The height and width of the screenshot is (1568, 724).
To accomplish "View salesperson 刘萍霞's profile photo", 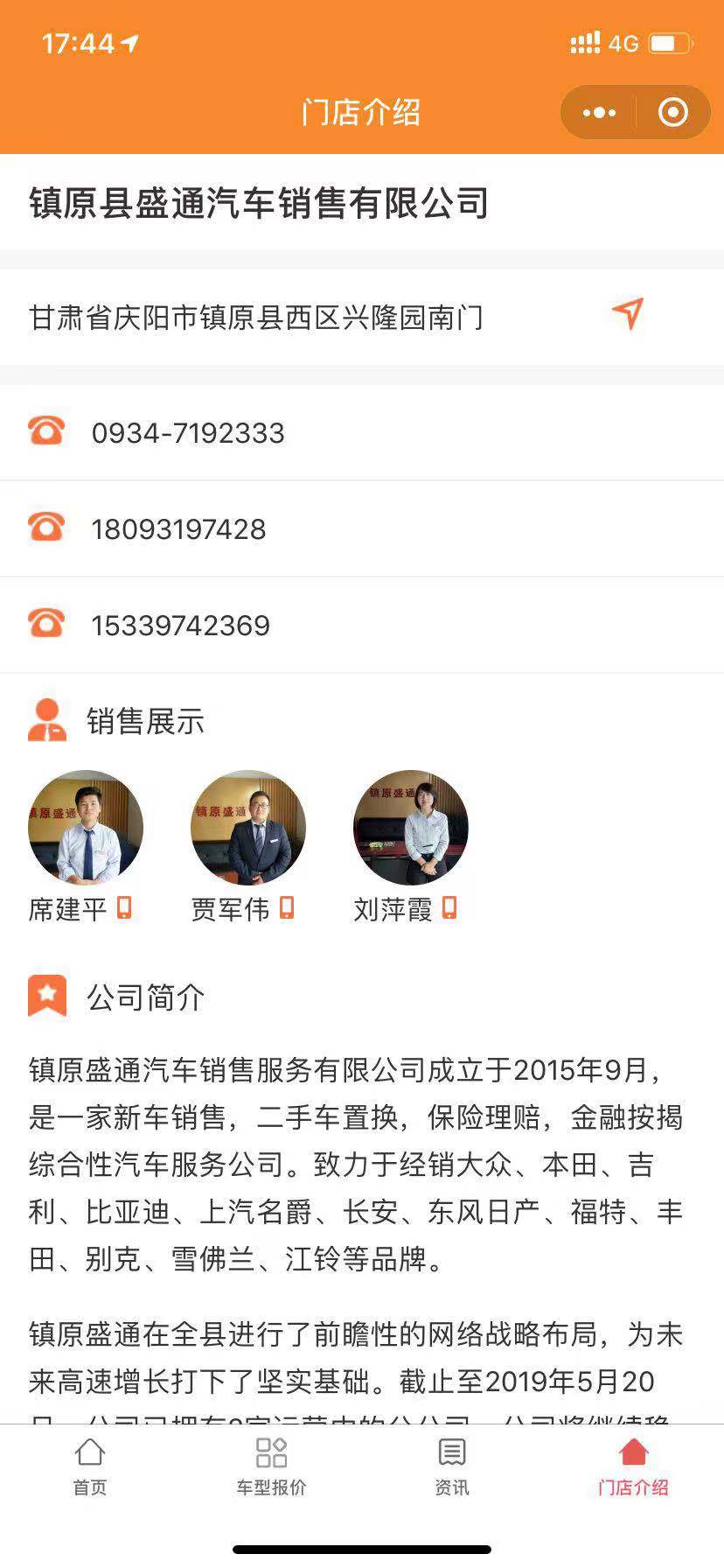I will pyautogui.click(x=411, y=827).
